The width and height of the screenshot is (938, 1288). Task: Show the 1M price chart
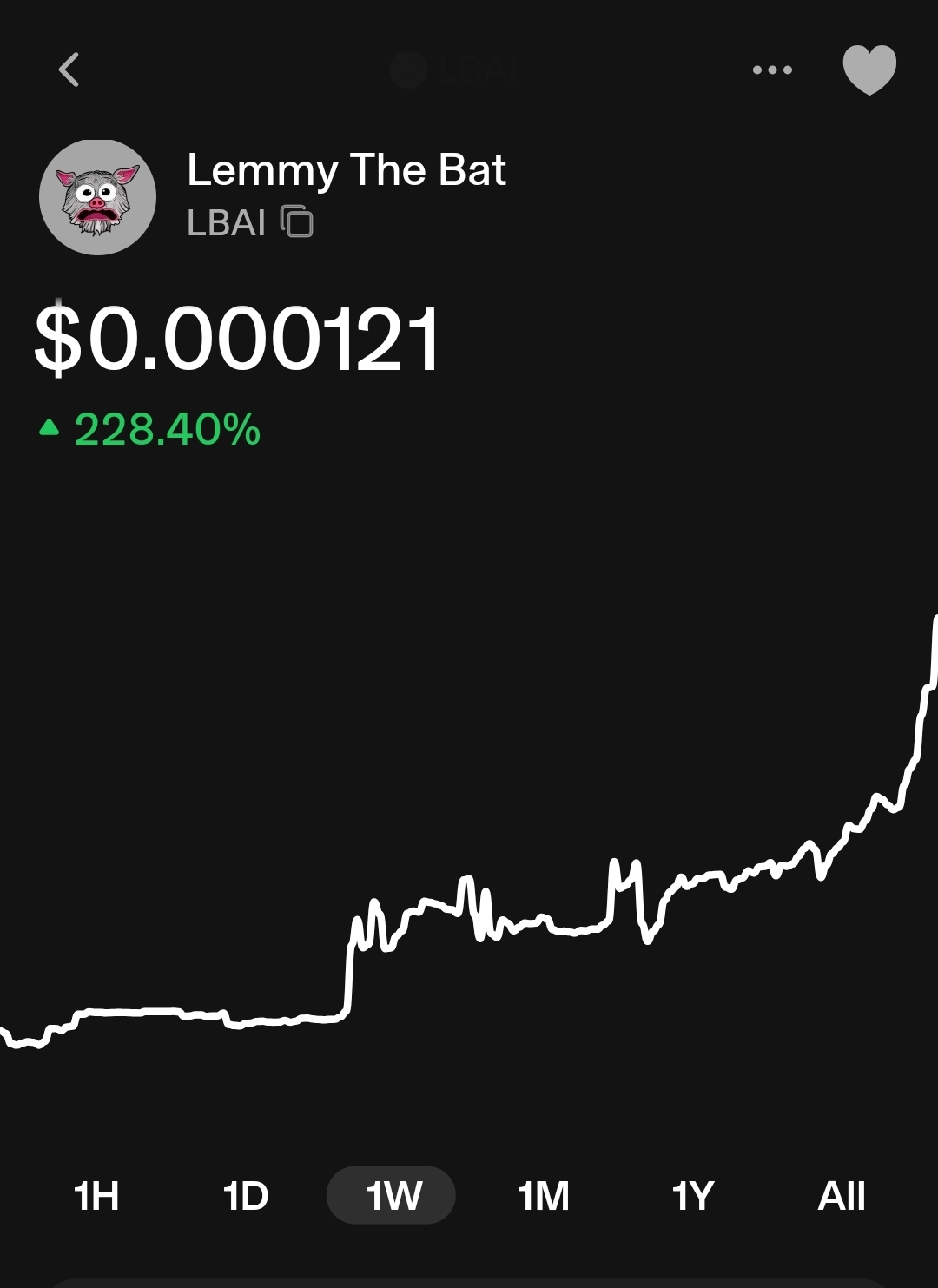pos(544,1196)
